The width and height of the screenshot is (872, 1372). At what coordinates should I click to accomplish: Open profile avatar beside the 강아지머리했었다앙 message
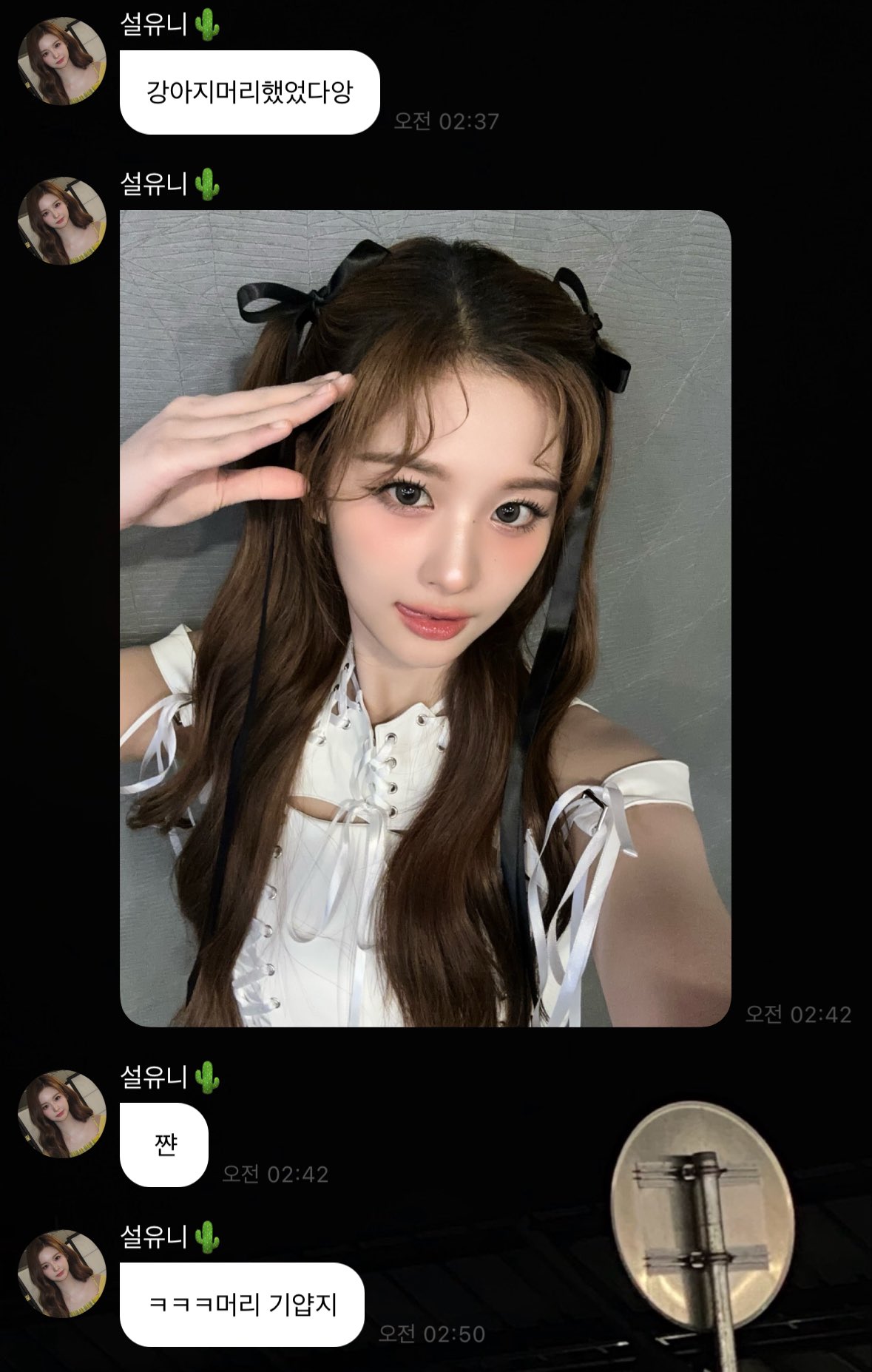tap(62, 61)
